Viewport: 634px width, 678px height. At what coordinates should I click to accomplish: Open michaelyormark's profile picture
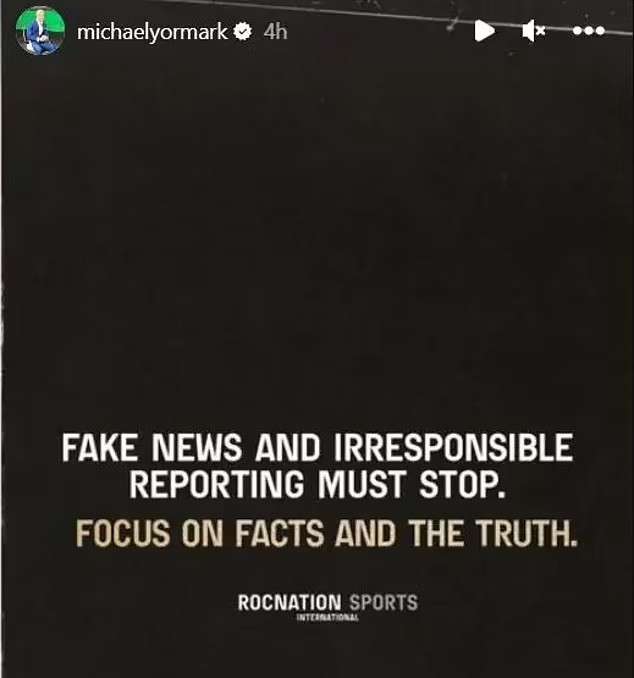(x=40, y=32)
